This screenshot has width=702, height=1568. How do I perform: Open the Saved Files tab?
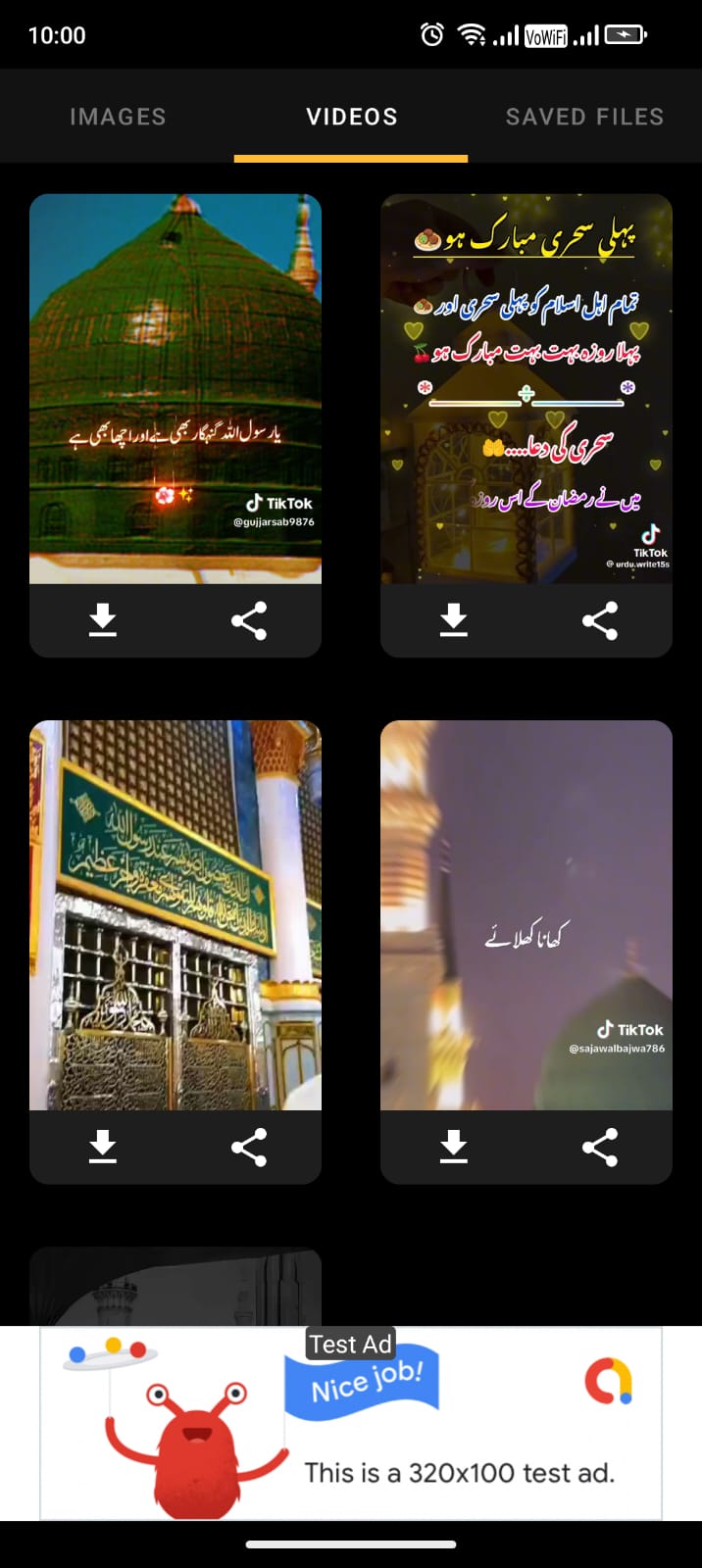click(x=584, y=117)
